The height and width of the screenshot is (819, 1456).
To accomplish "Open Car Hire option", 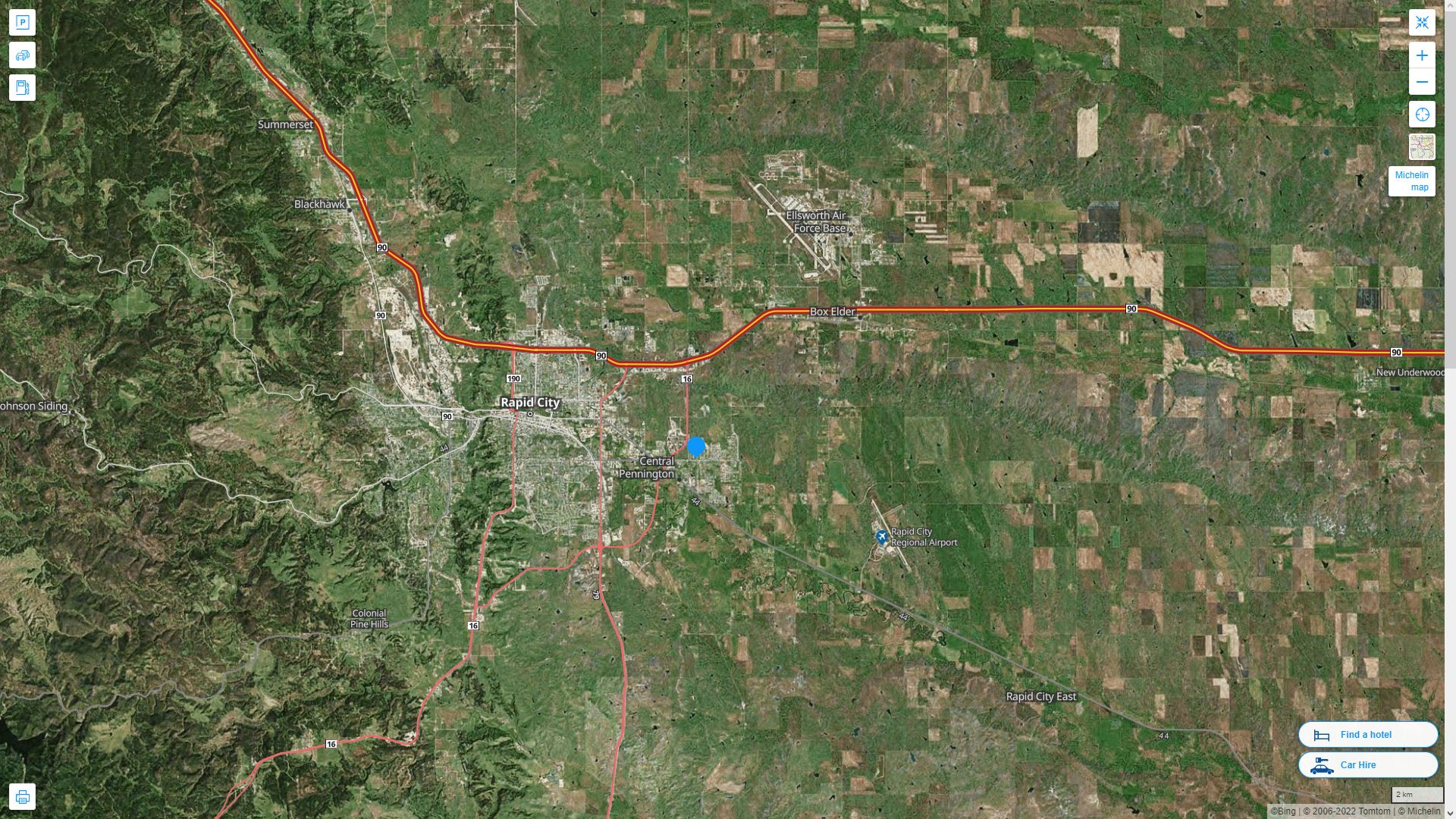I will click(1367, 765).
